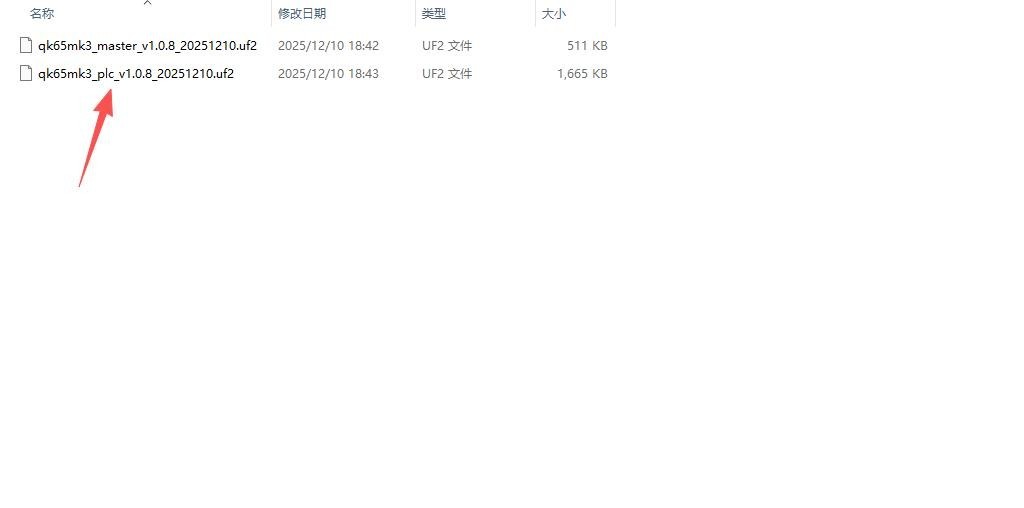Screen dimensions: 1024x508
Task: Sort files by the 大小 column
Action: tap(554, 14)
